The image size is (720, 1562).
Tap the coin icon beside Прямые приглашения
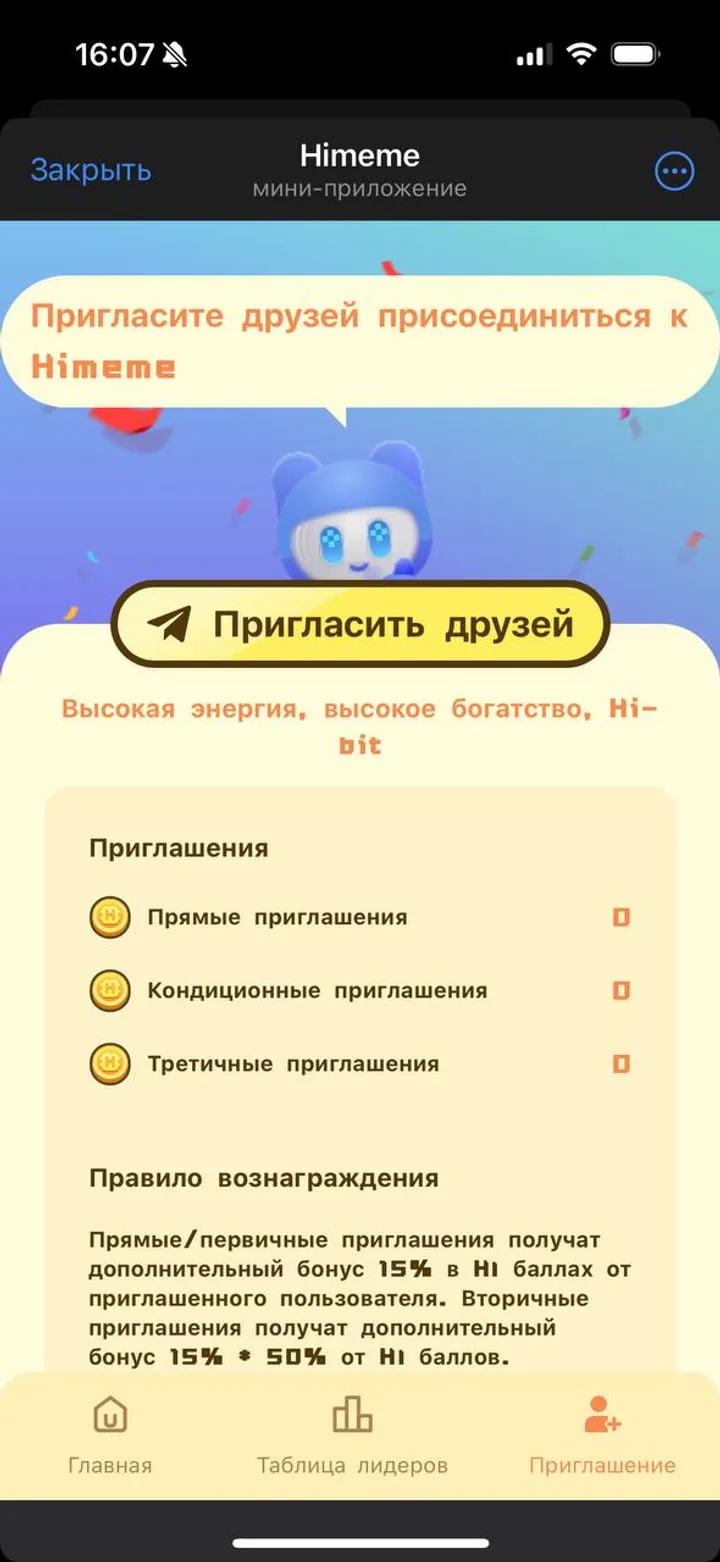tap(110, 916)
